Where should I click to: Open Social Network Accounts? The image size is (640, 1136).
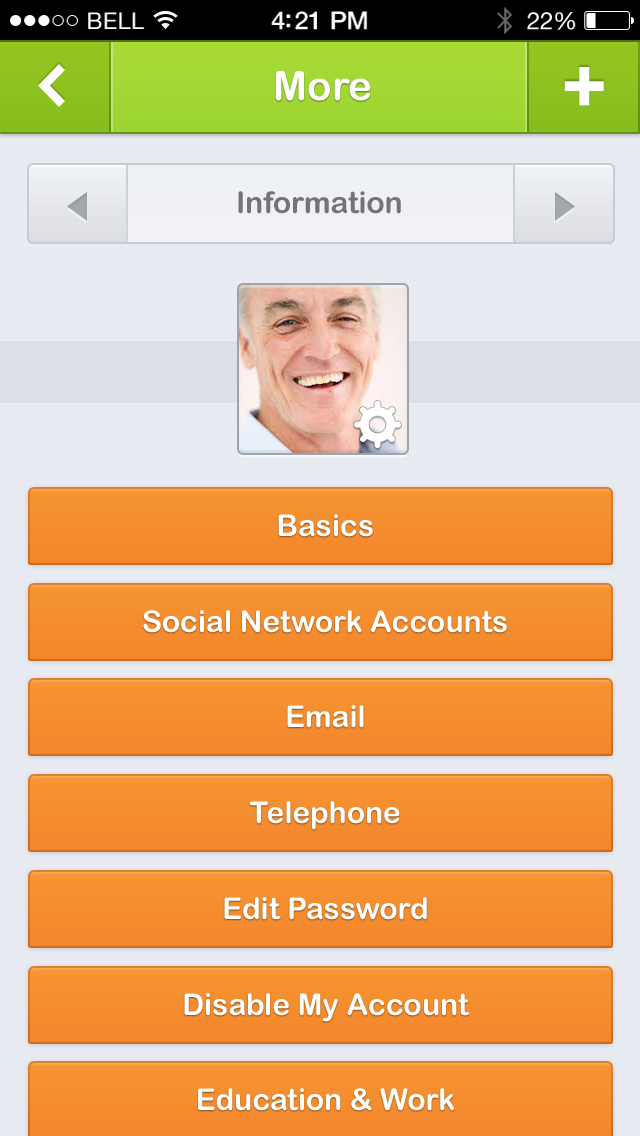320,622
